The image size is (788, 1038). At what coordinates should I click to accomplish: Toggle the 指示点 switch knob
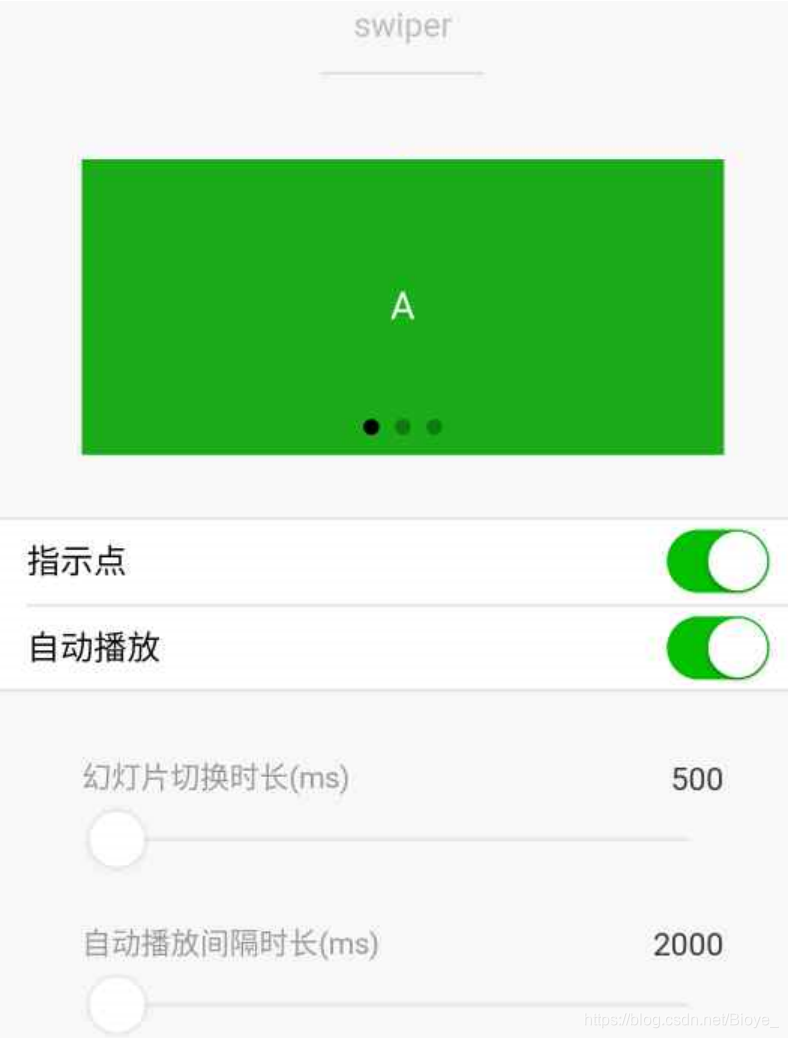(736, 561)
